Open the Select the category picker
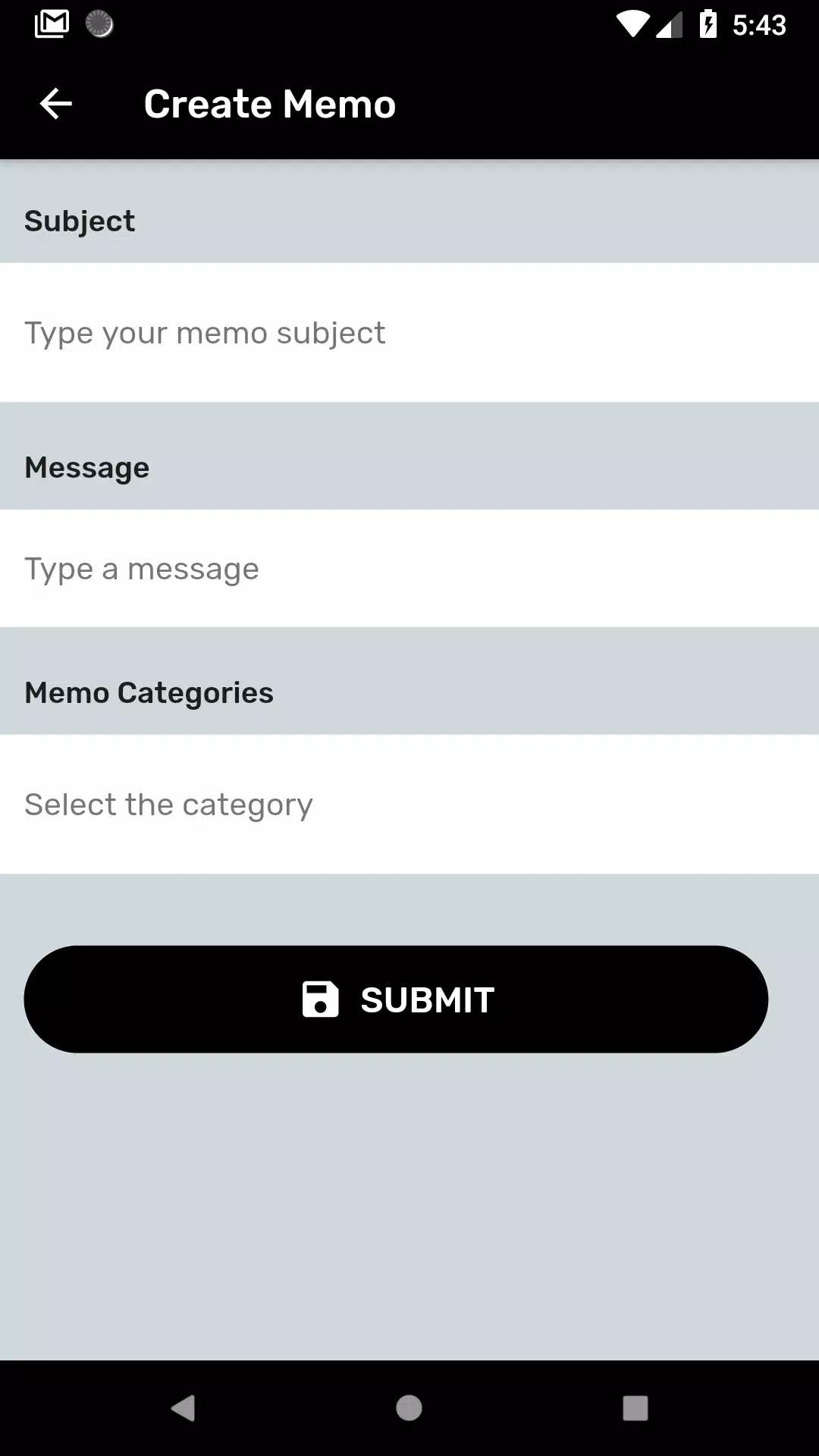The width and height of the screenshot is (819, 1456). click(409, 804)
